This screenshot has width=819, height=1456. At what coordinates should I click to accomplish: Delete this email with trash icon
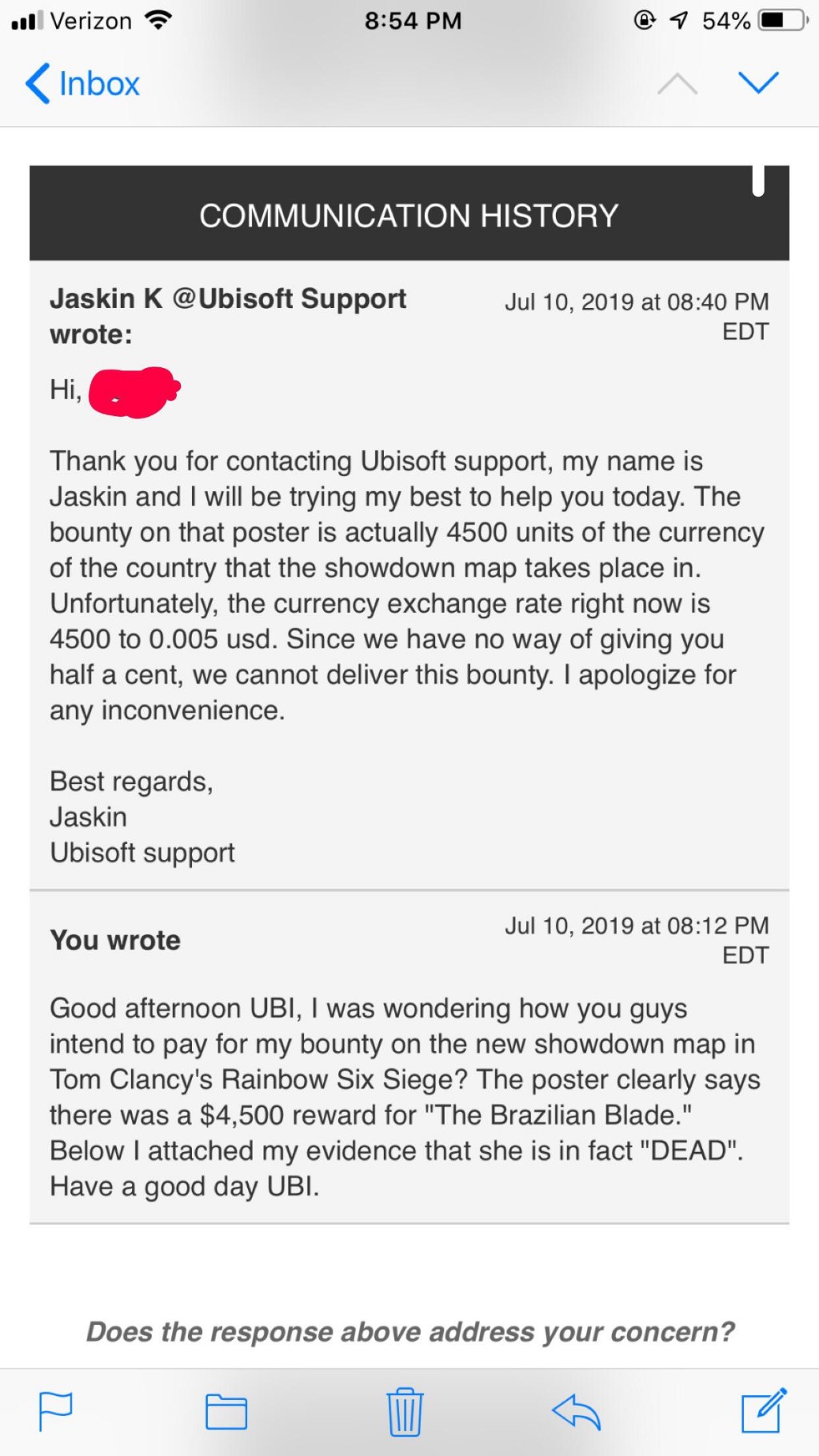[x=405, y=1412]
